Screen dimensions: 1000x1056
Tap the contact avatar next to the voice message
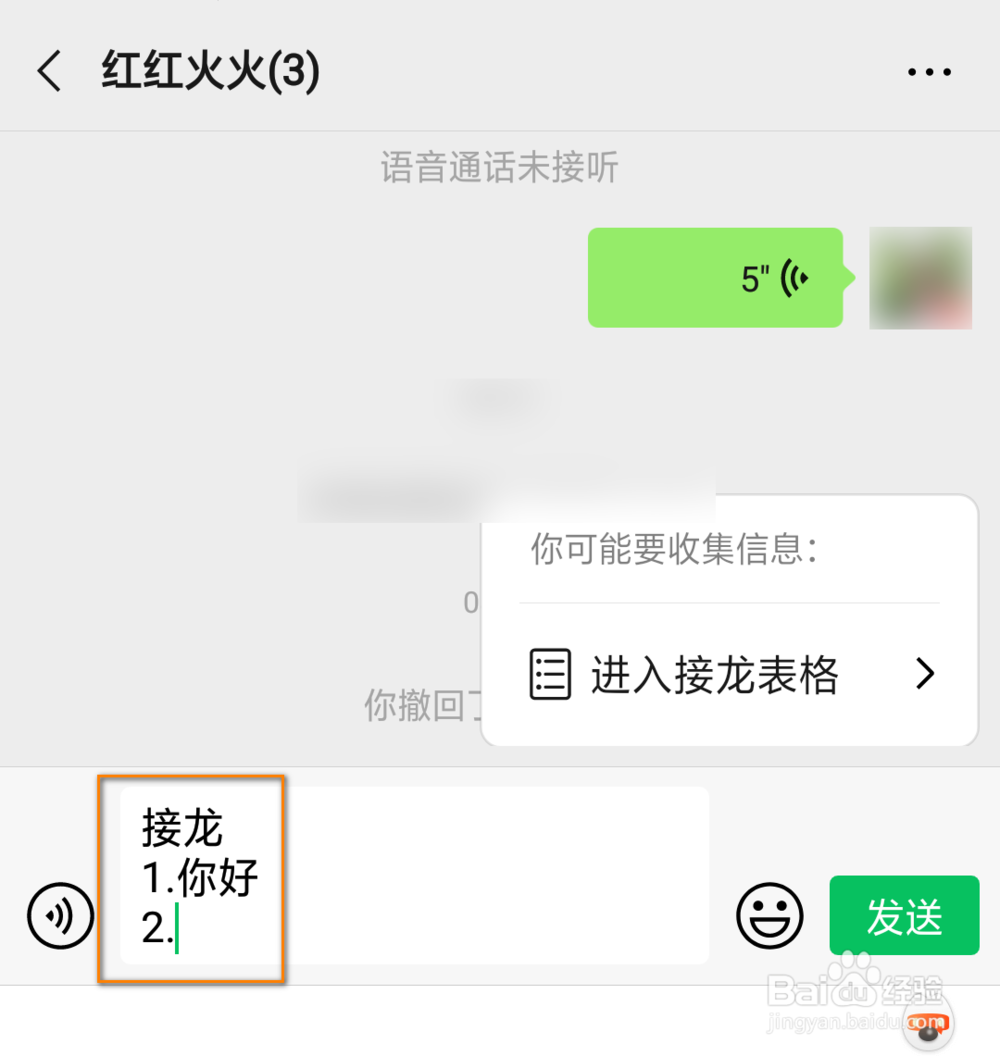point(919,277)
